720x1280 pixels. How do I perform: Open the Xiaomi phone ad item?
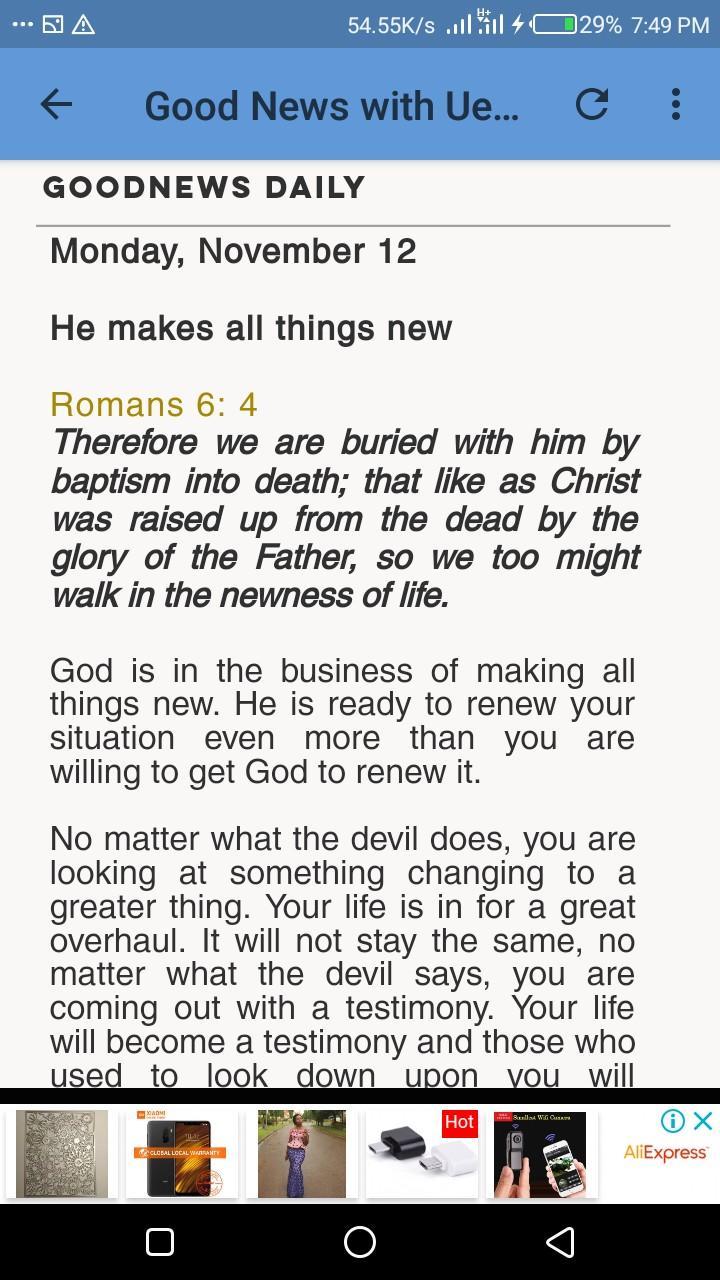pos(181,1153)
